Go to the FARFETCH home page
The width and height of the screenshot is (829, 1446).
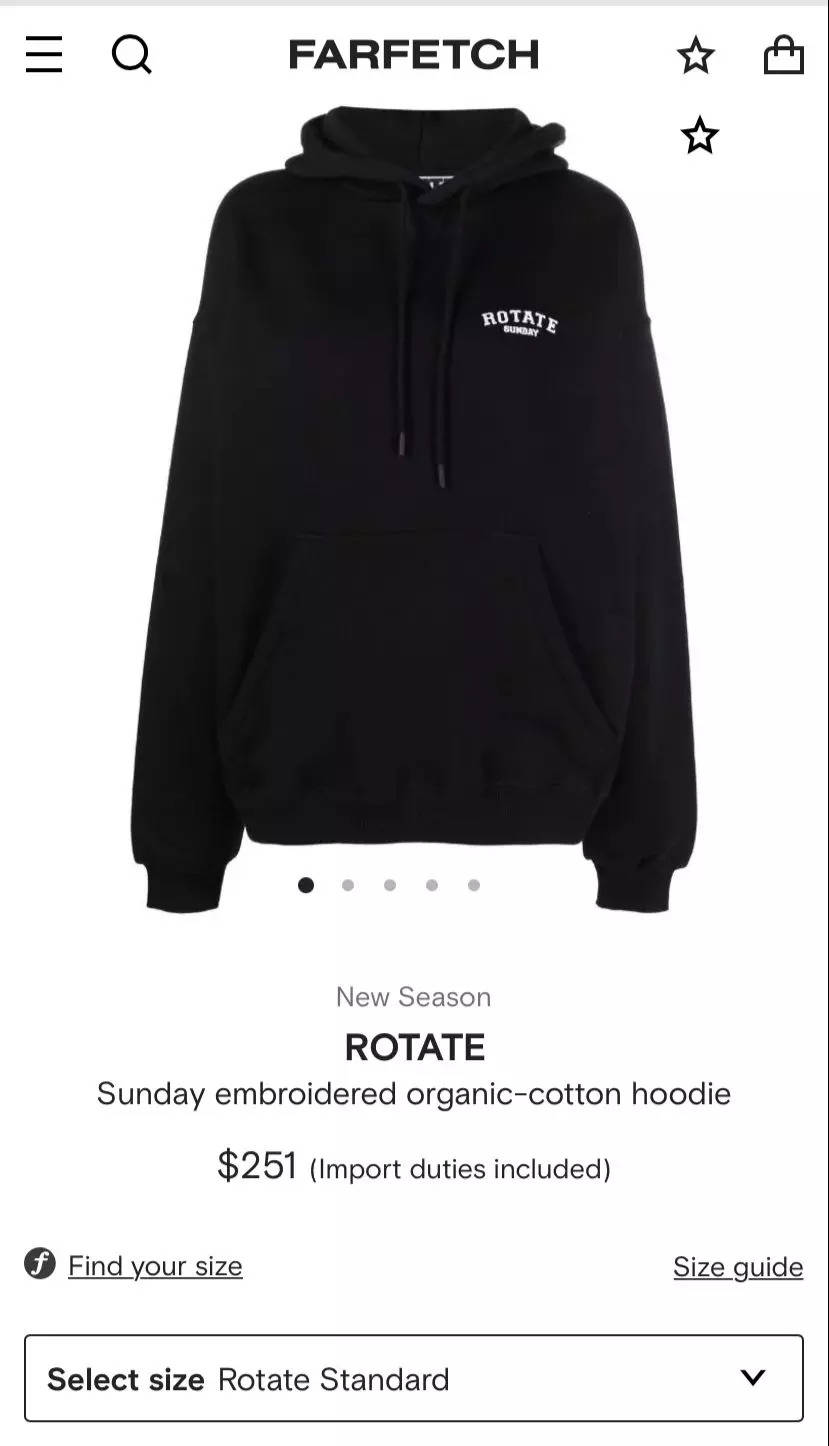coord(414,55)
